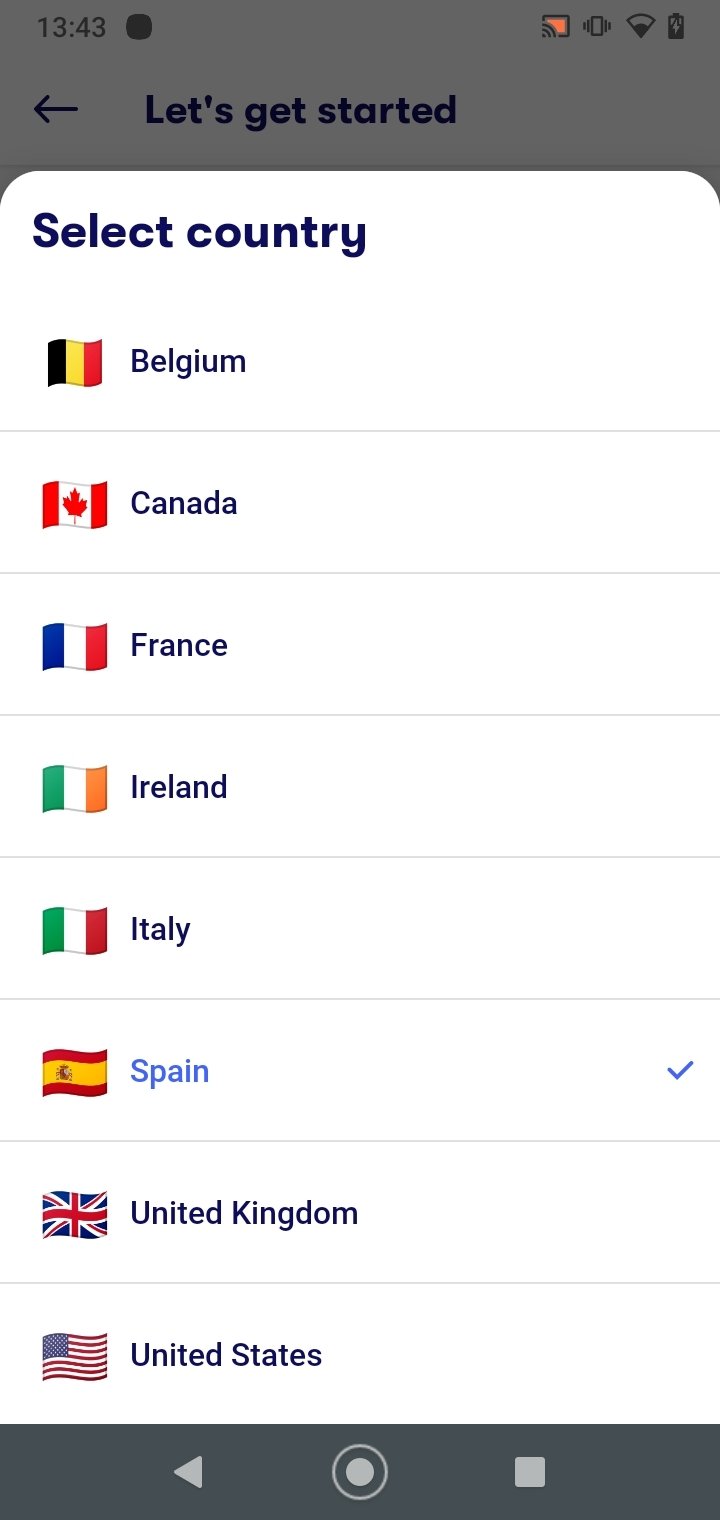Tap the system home button
This screenshot has width=720, height=1520.
[x=359, y=1472]
